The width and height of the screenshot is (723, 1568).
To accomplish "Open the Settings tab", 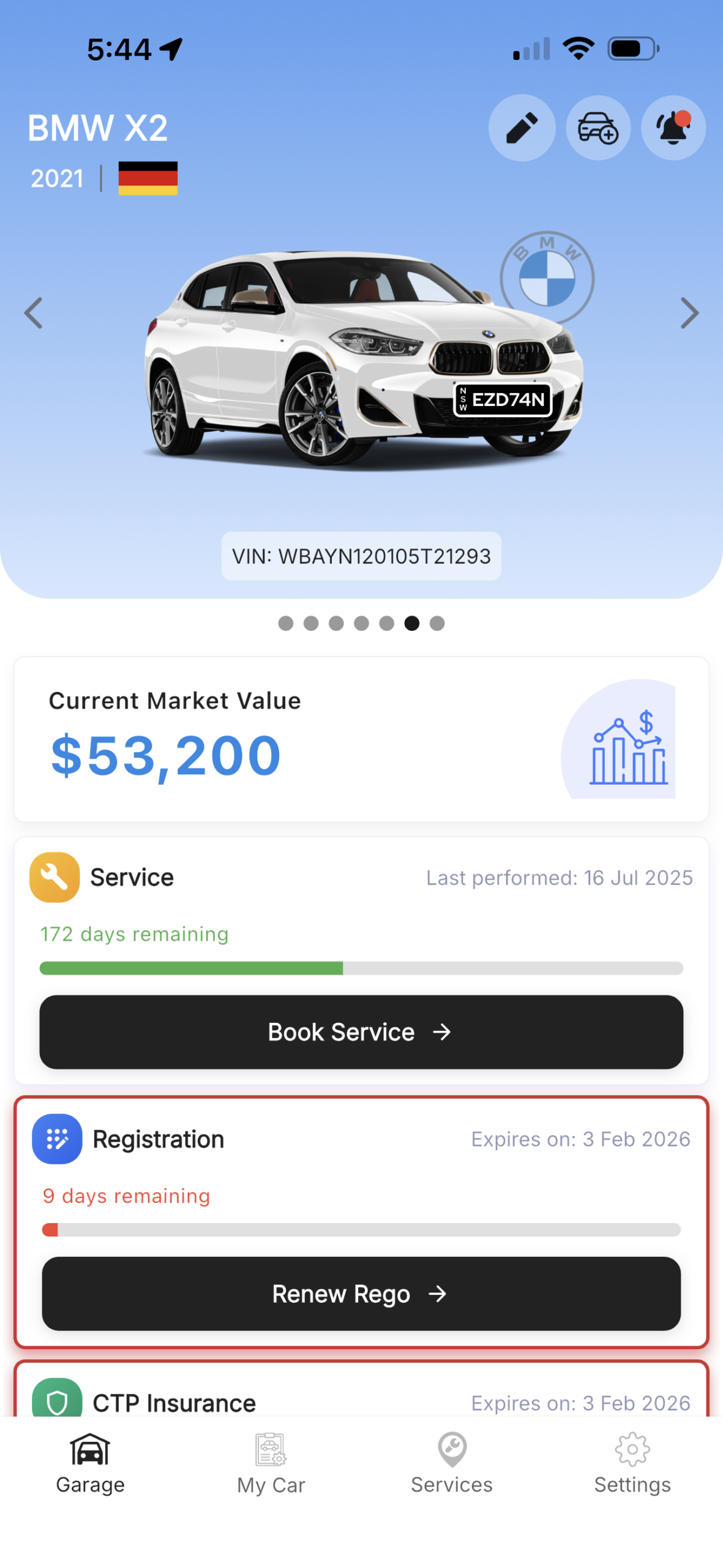I will pyautogui.click(x=632, y=1464).
